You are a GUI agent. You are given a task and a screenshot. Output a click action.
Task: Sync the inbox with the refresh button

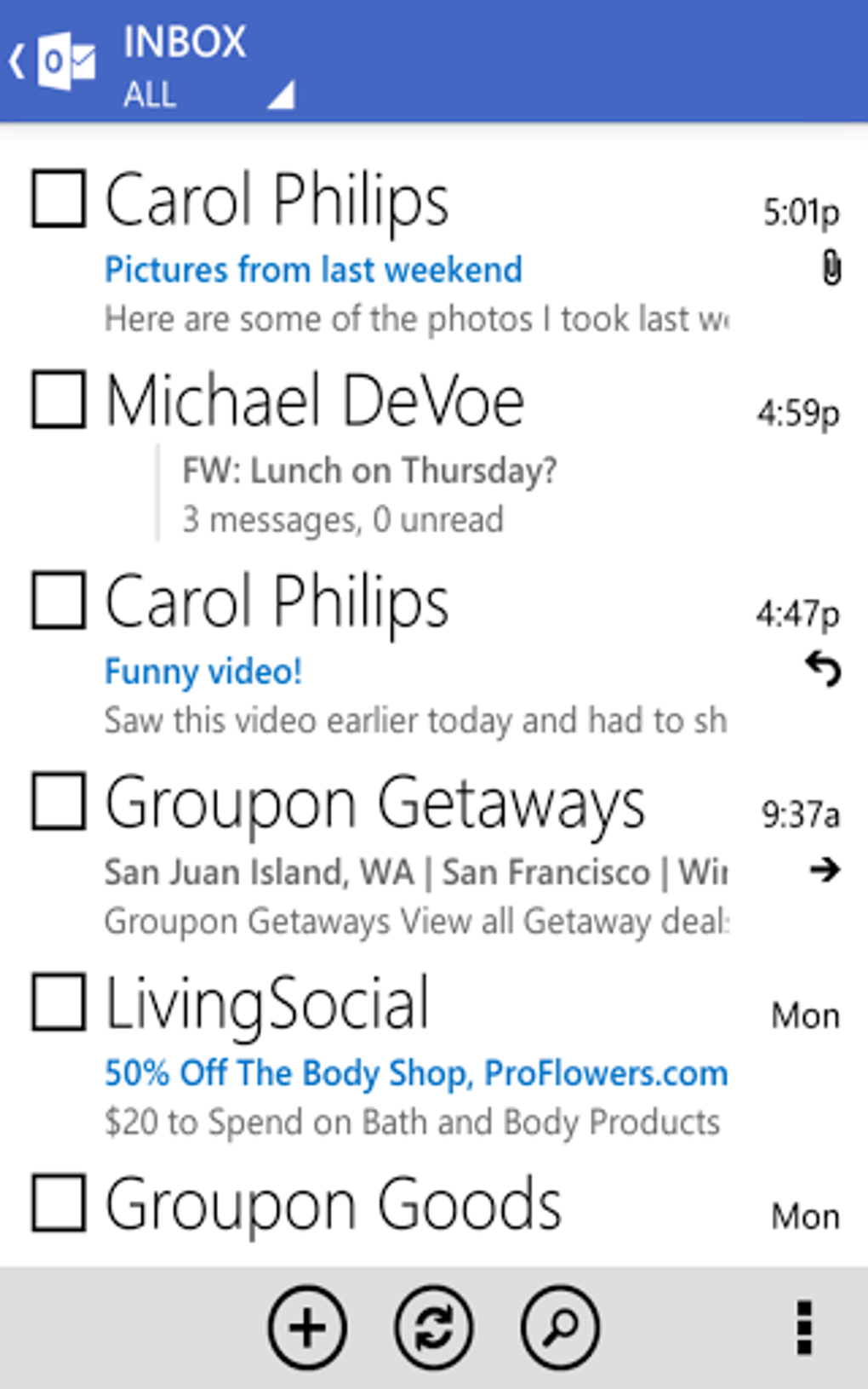click(x=433, y=1327)
